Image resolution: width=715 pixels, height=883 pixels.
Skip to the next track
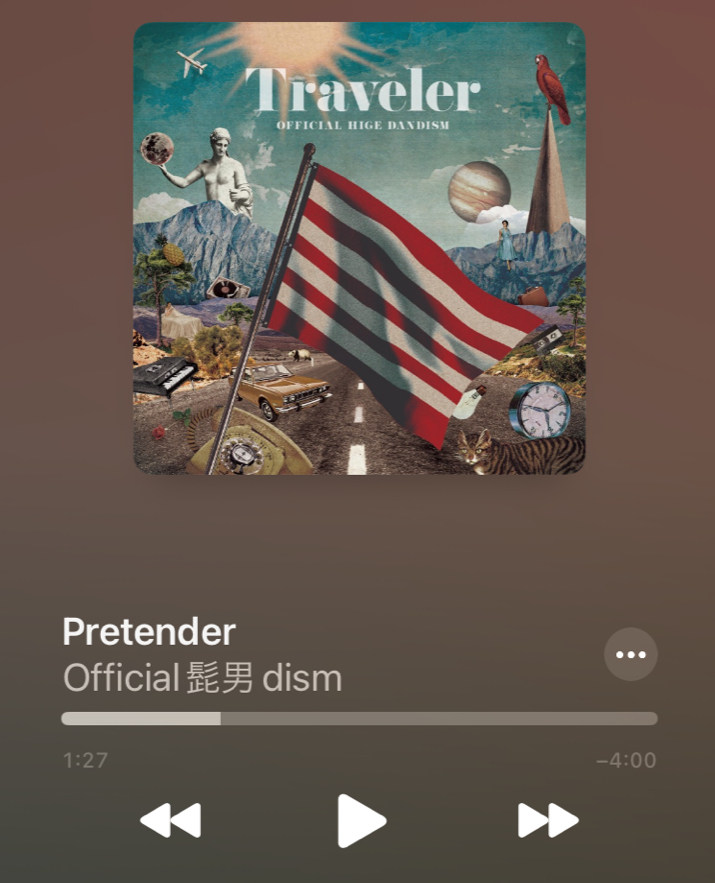coord(548,821)
